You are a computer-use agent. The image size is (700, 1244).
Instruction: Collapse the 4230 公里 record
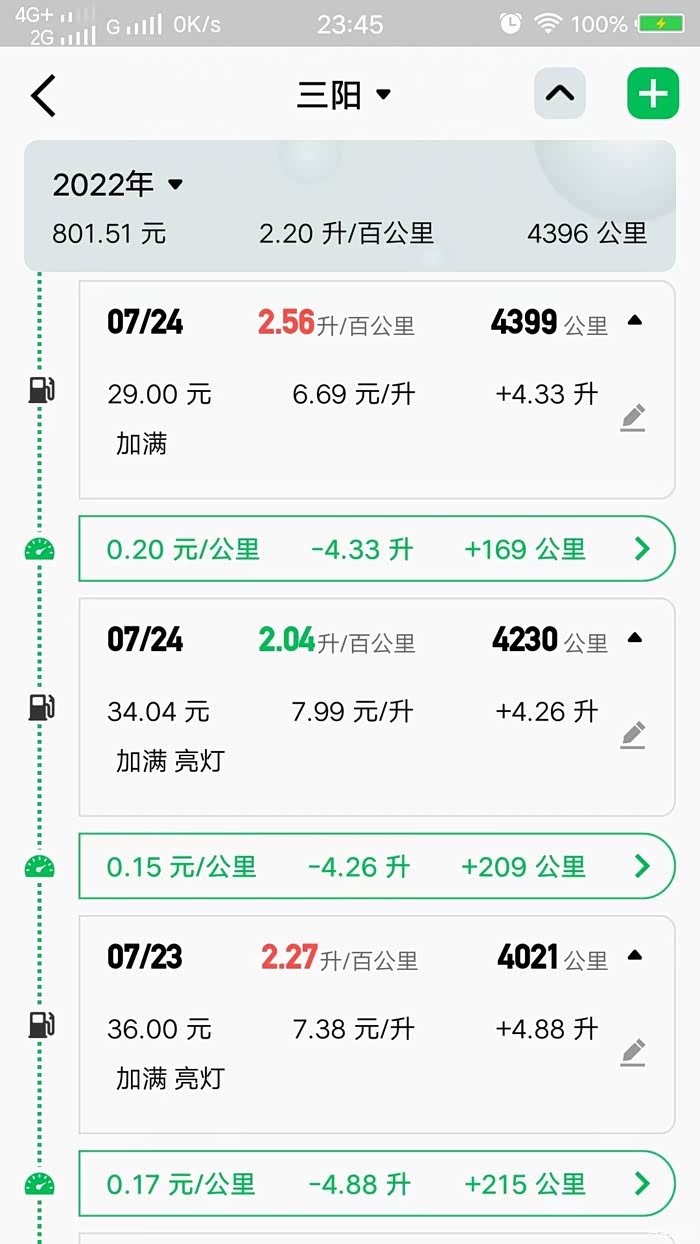click(634, 638)
